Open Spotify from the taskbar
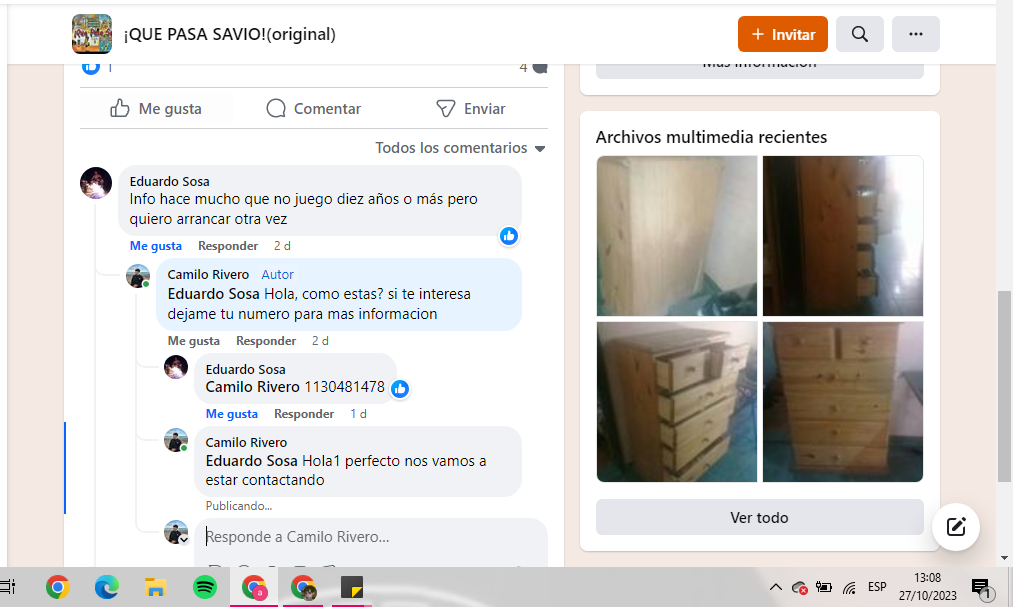Image resolution: width=1013 pixels, height=607 pixels. 205,587
